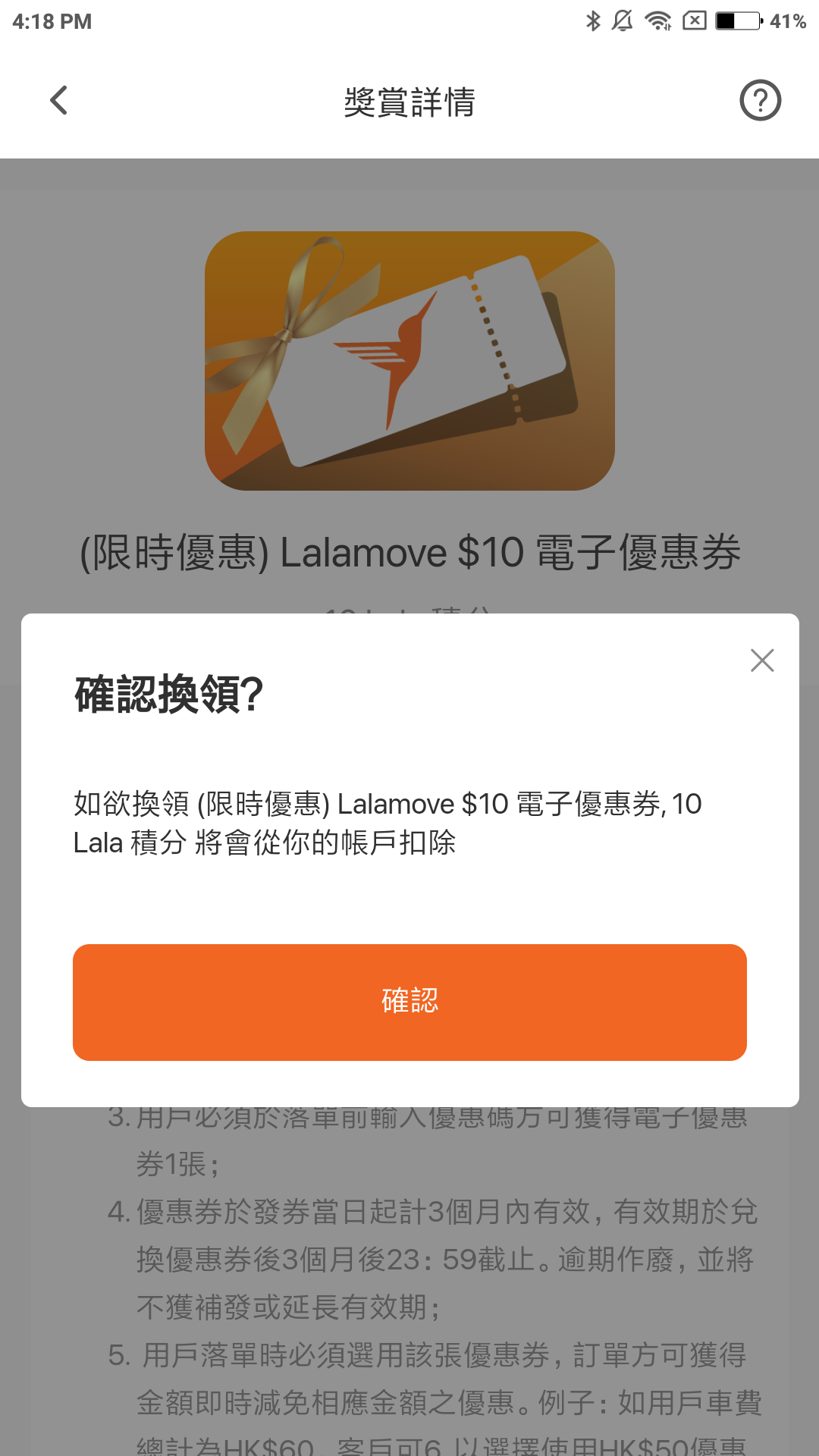This screenshot has width=819, height=1456.
Task: Tap the orange 確認 confirm button
Action: 409,1002
